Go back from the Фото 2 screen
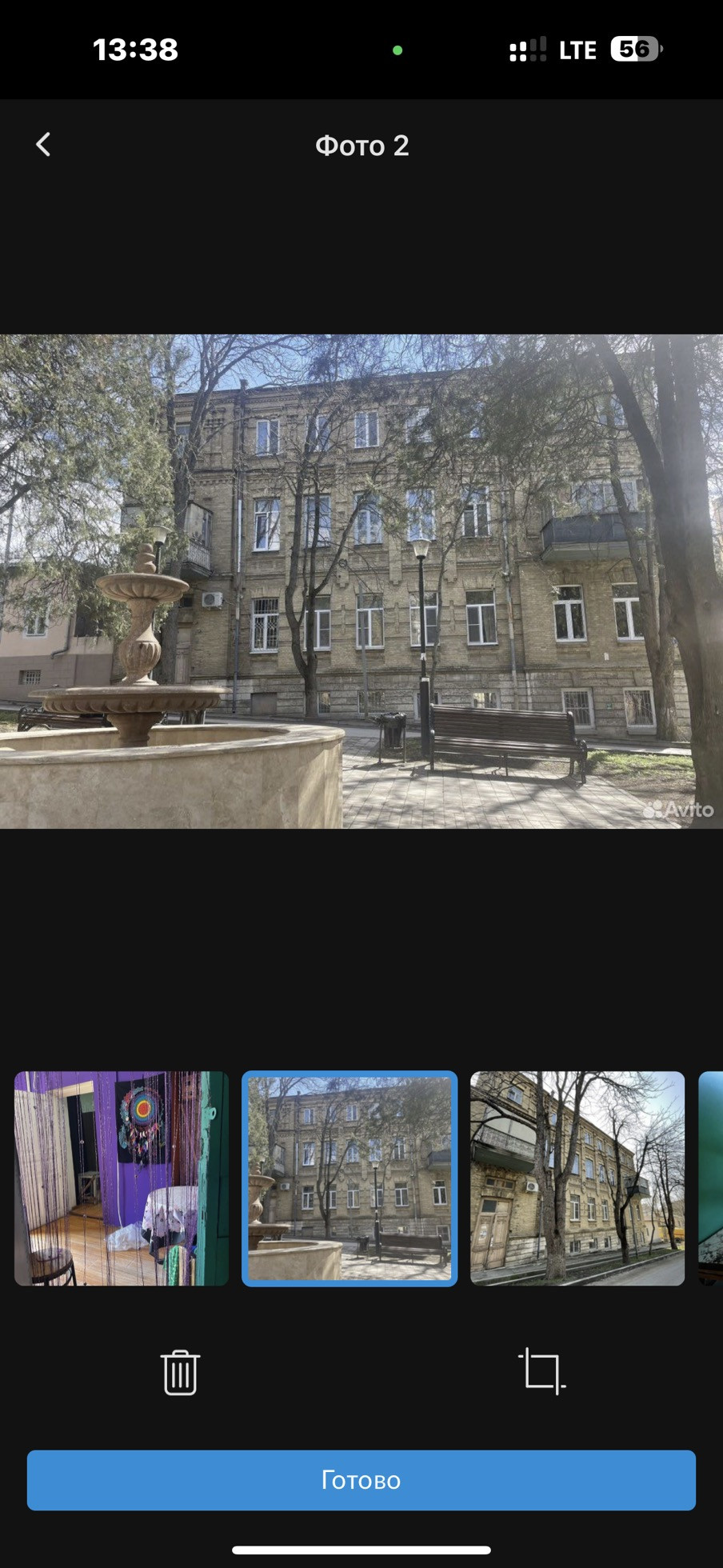 click(43, 145)
